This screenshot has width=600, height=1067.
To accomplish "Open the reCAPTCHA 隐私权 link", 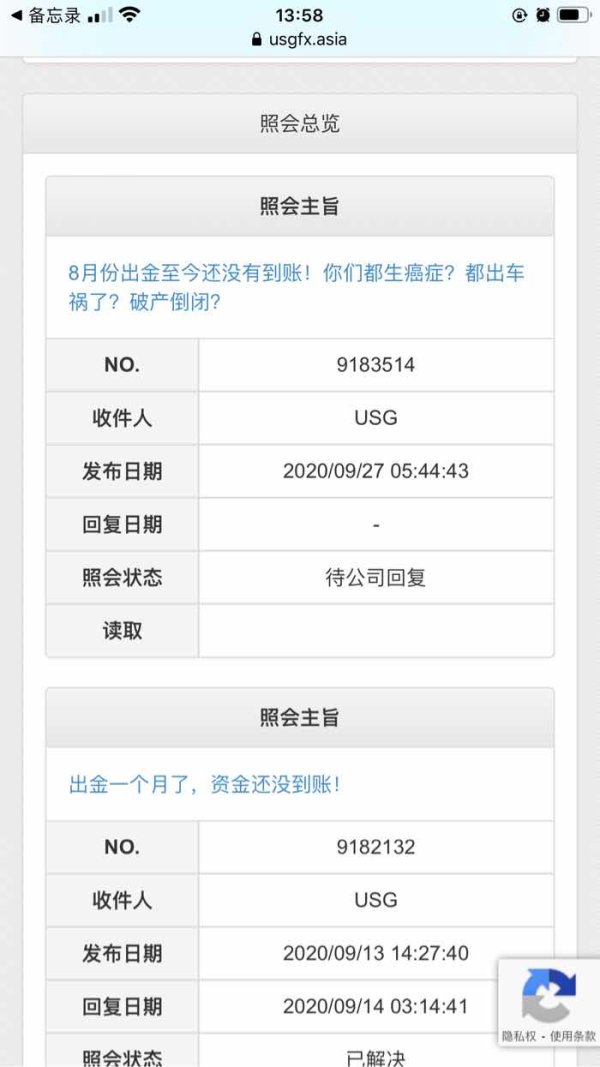I will [x=518, y=1036].
